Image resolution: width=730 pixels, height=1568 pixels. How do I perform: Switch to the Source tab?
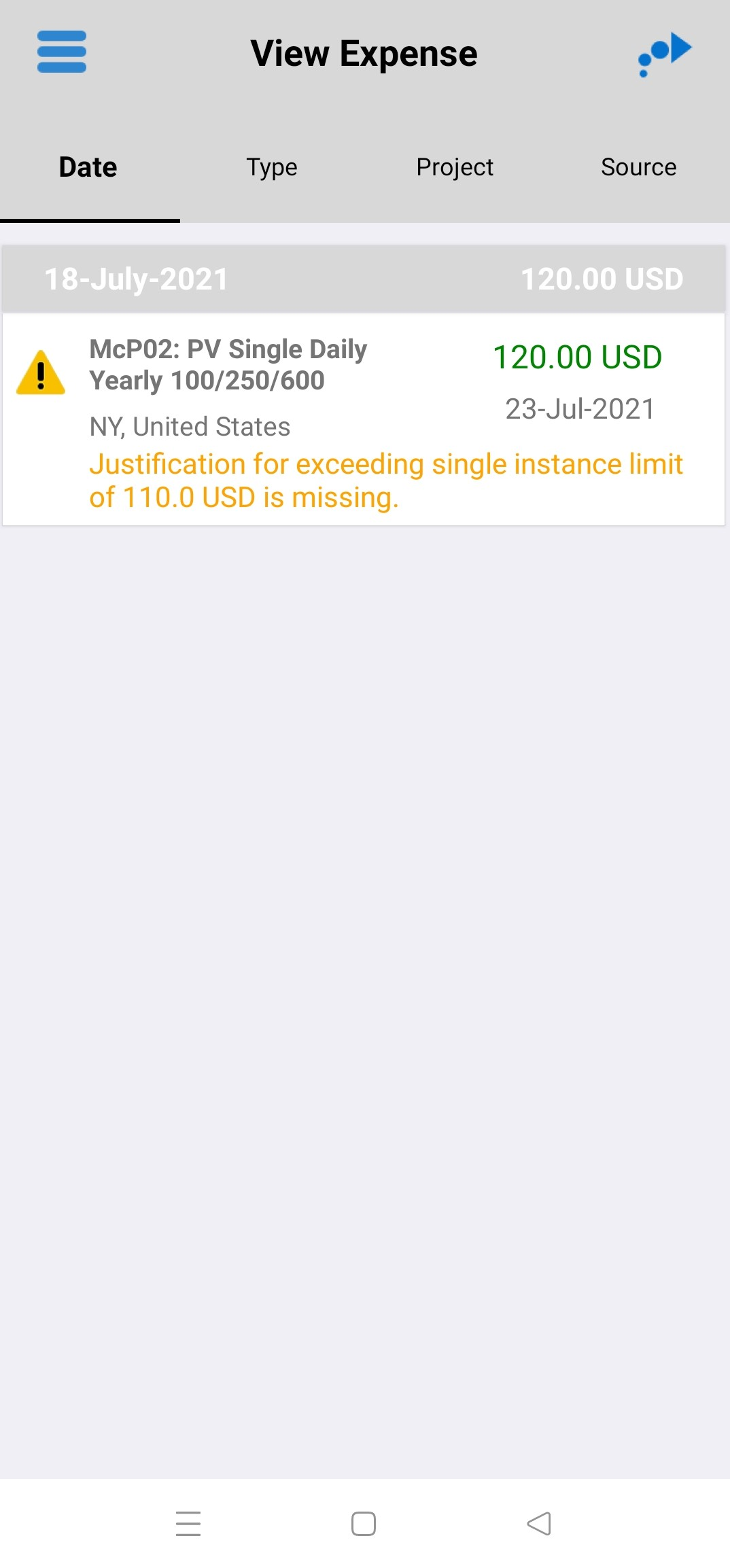(638, 167)
